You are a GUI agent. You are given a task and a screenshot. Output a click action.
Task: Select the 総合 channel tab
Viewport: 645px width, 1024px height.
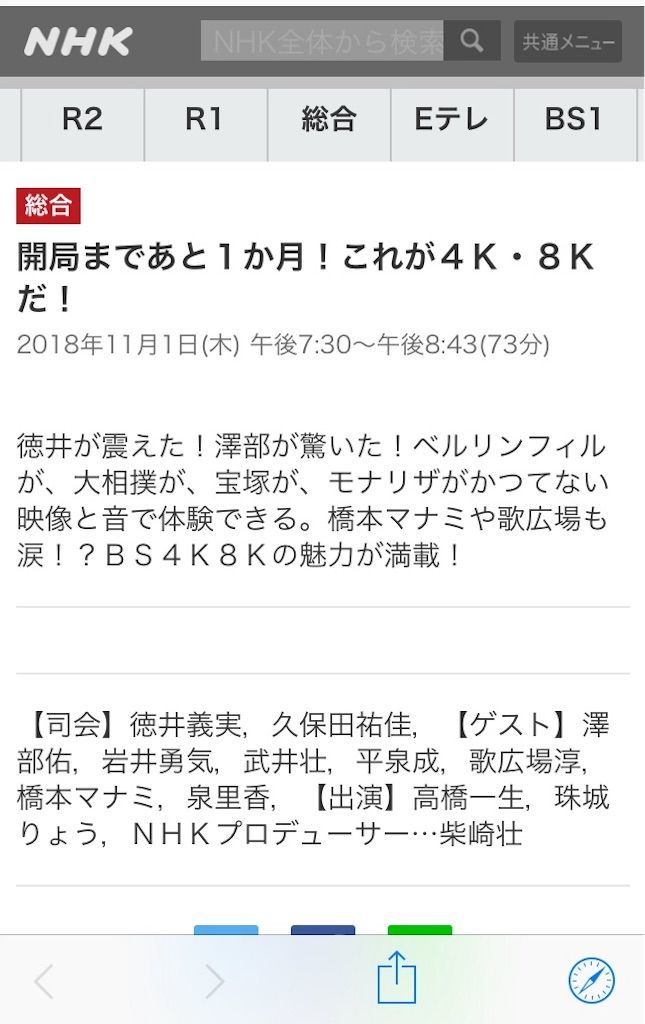click(329, 120)
